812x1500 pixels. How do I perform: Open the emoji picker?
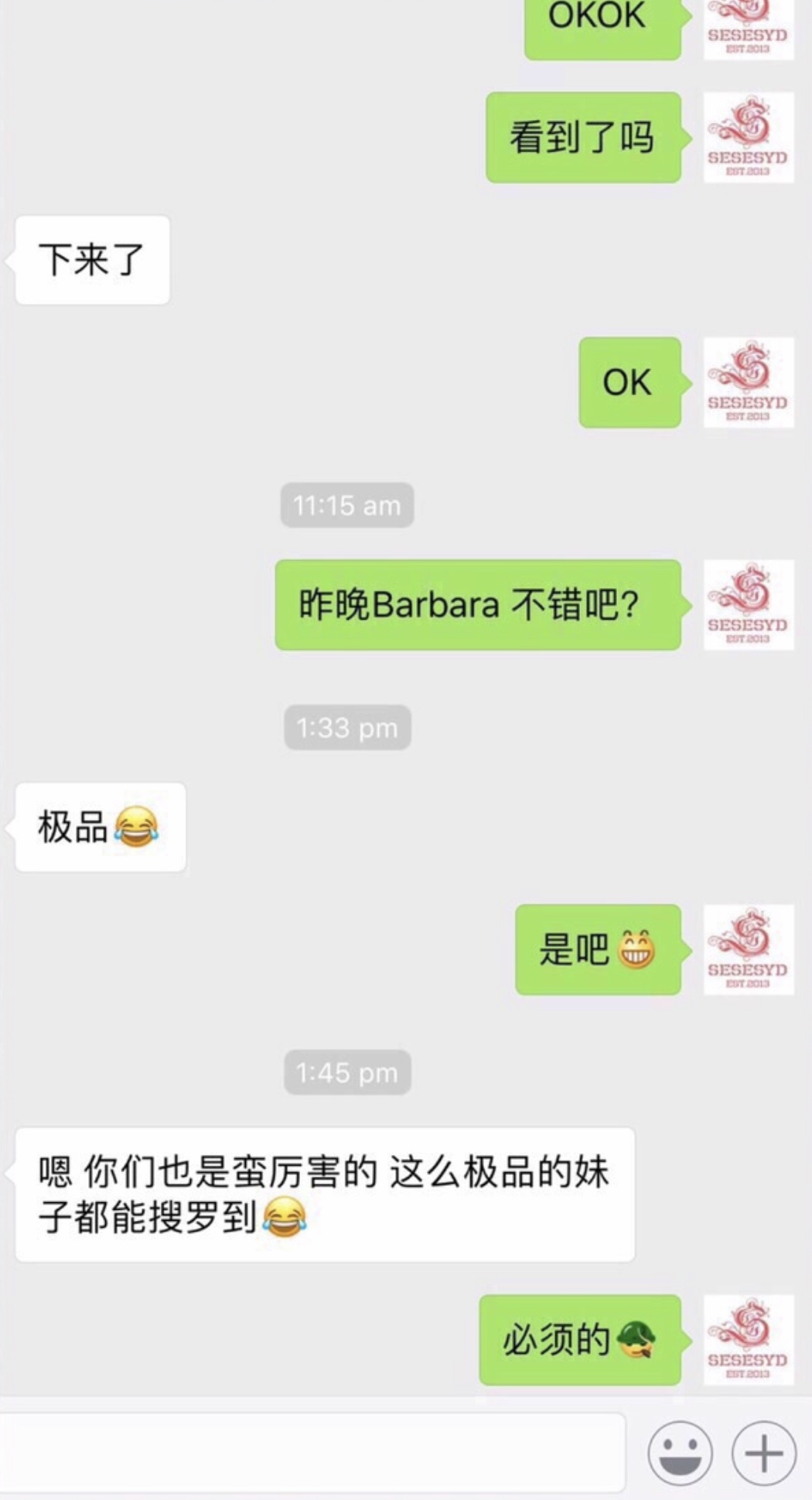point(680,1453)
